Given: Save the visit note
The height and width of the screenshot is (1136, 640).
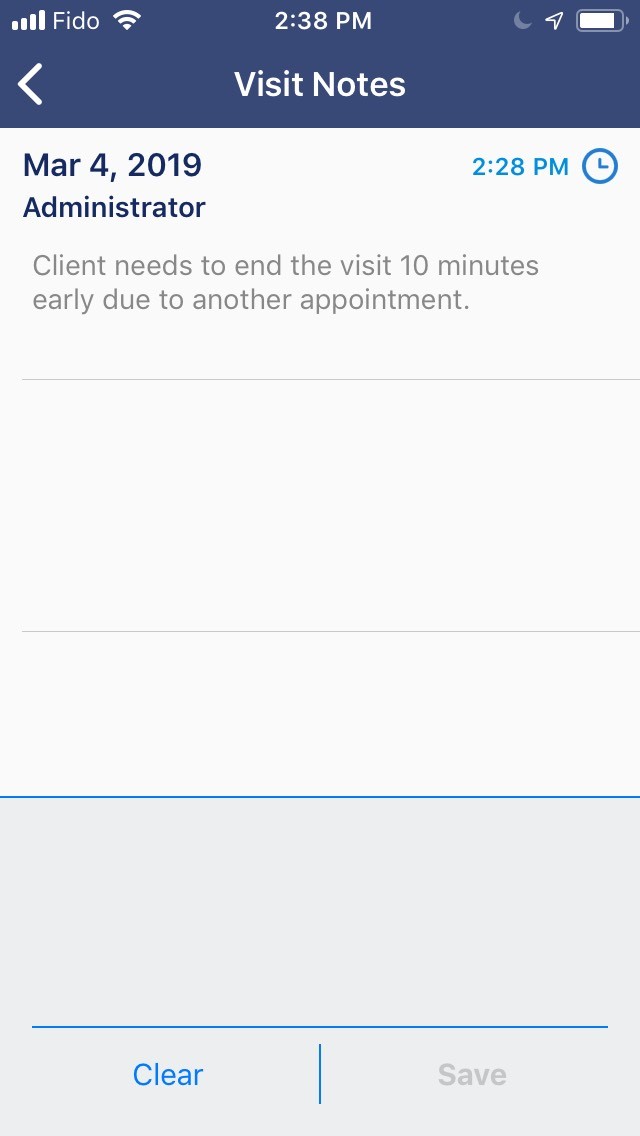Looking at the screenshot, I should coord(472,1075).
